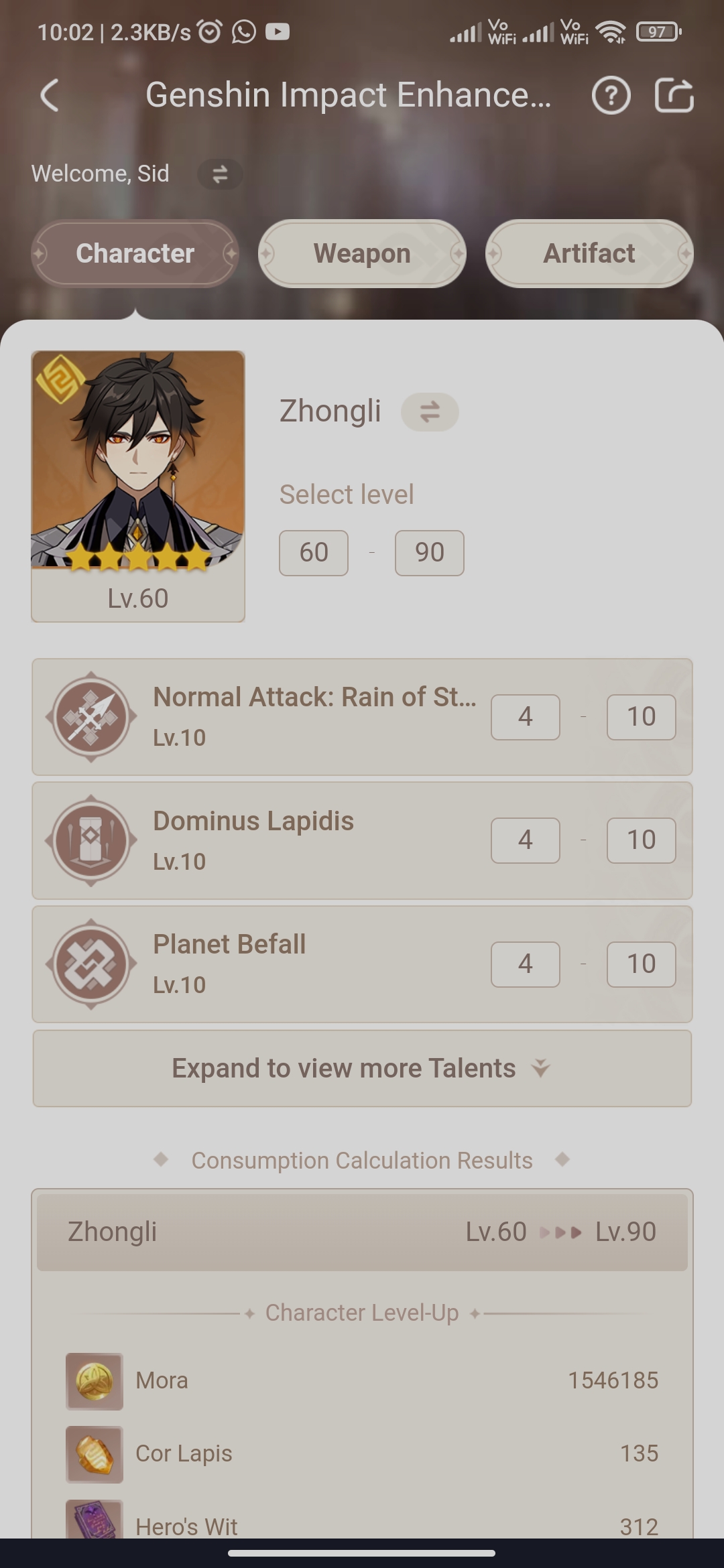Switch account next to Welcome, Sid
This screenshot has width=724, height=1568.
(220, 174)
